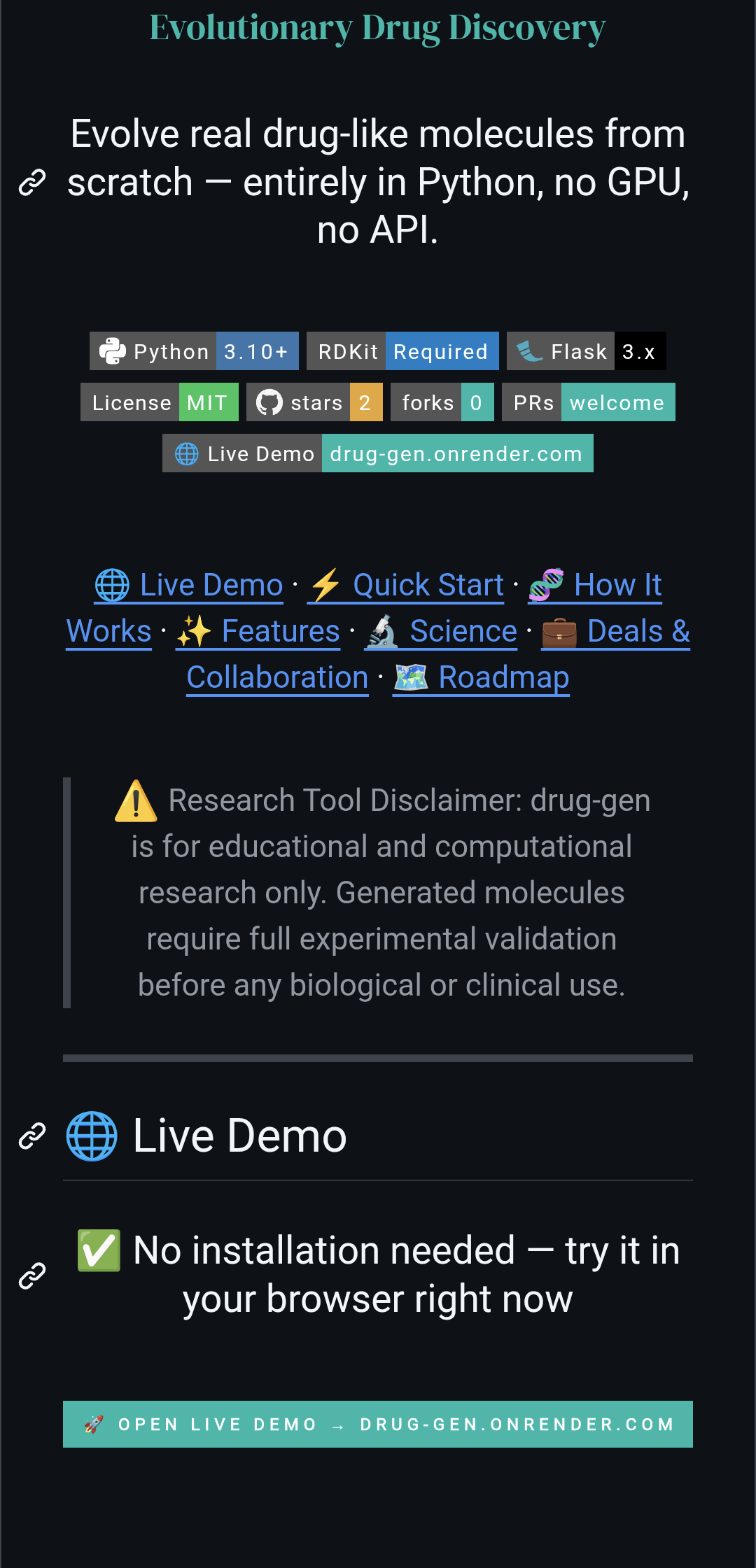Open the Roadmap link

(481, 677)
